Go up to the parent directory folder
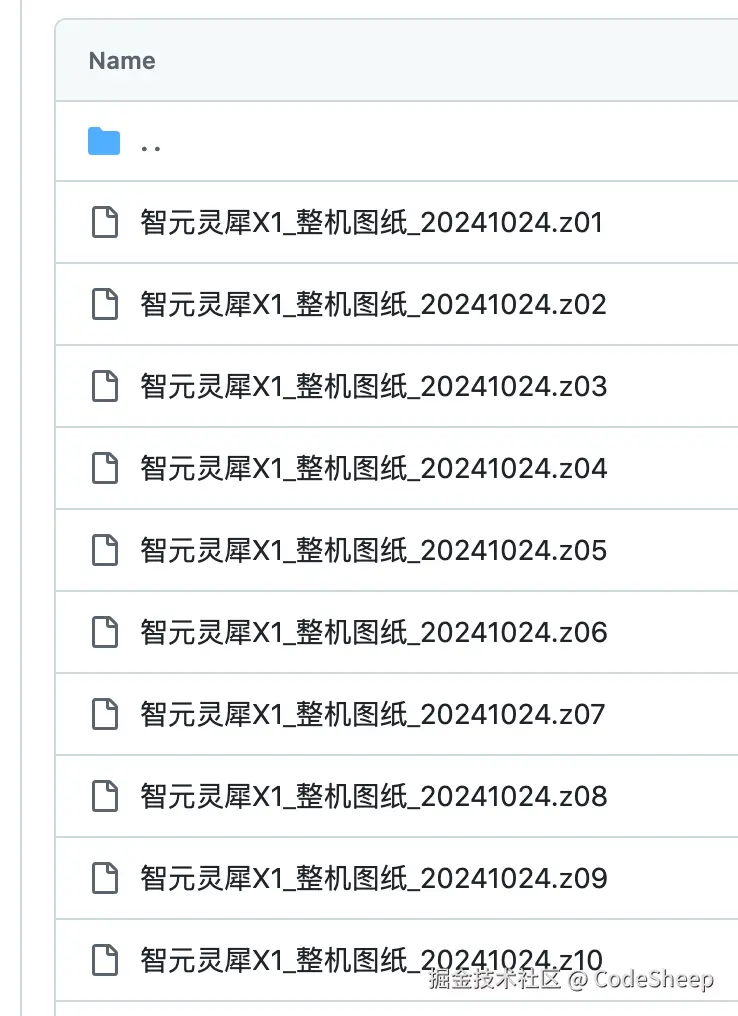Image resolution: width=738 pixels, height=1016 pixels. (x=150, y=143)
